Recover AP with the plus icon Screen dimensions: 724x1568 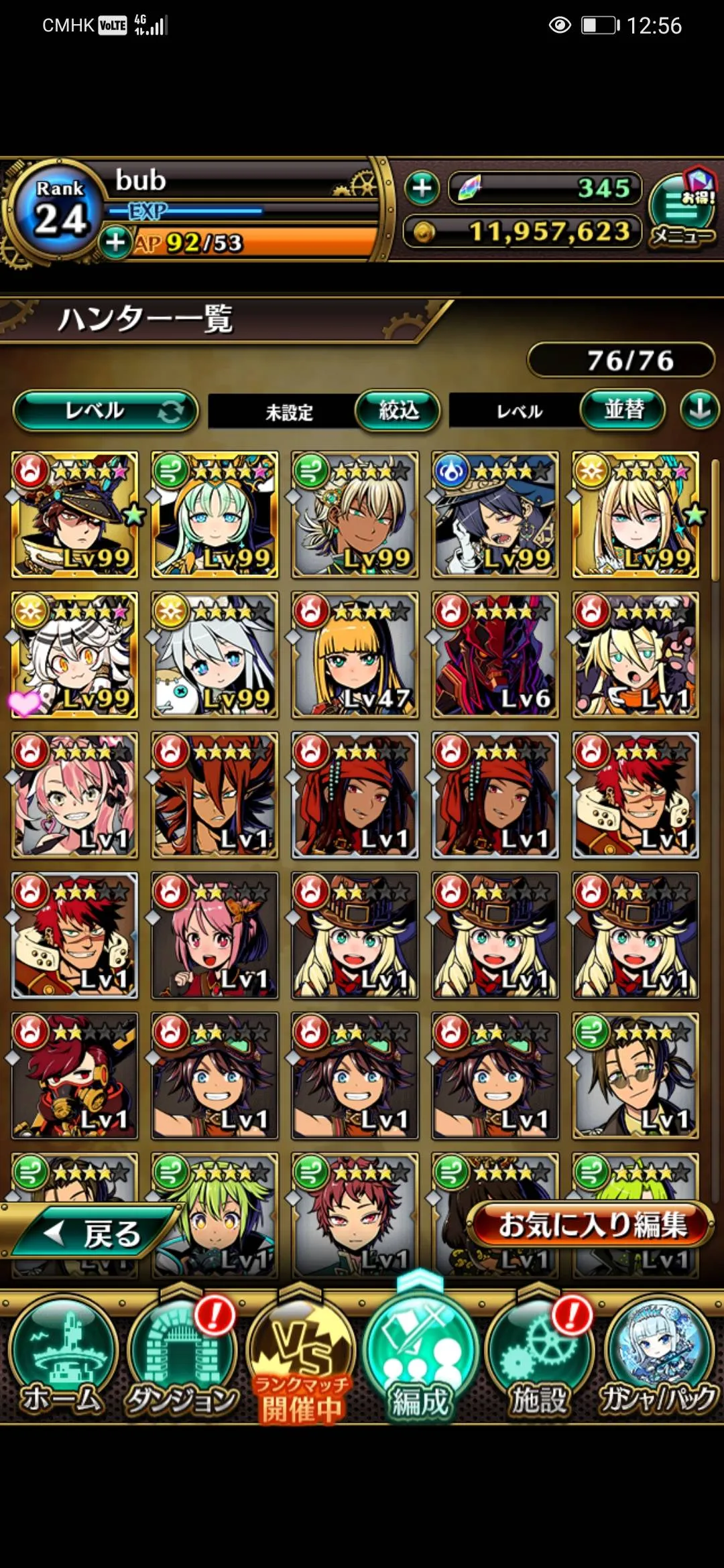coord(115,242)
